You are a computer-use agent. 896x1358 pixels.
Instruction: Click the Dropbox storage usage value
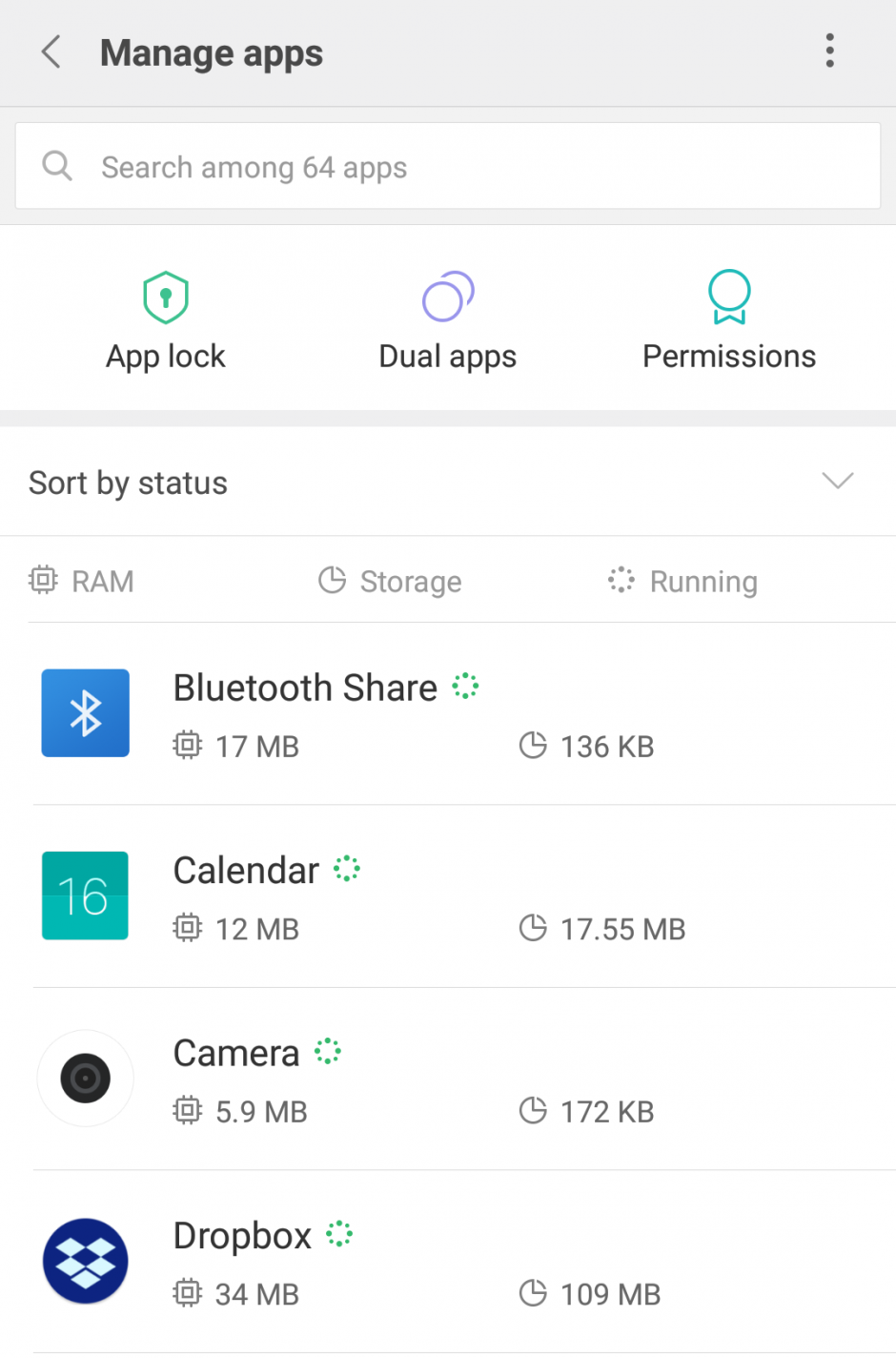pyautogui.click(x=607, y=1294)
